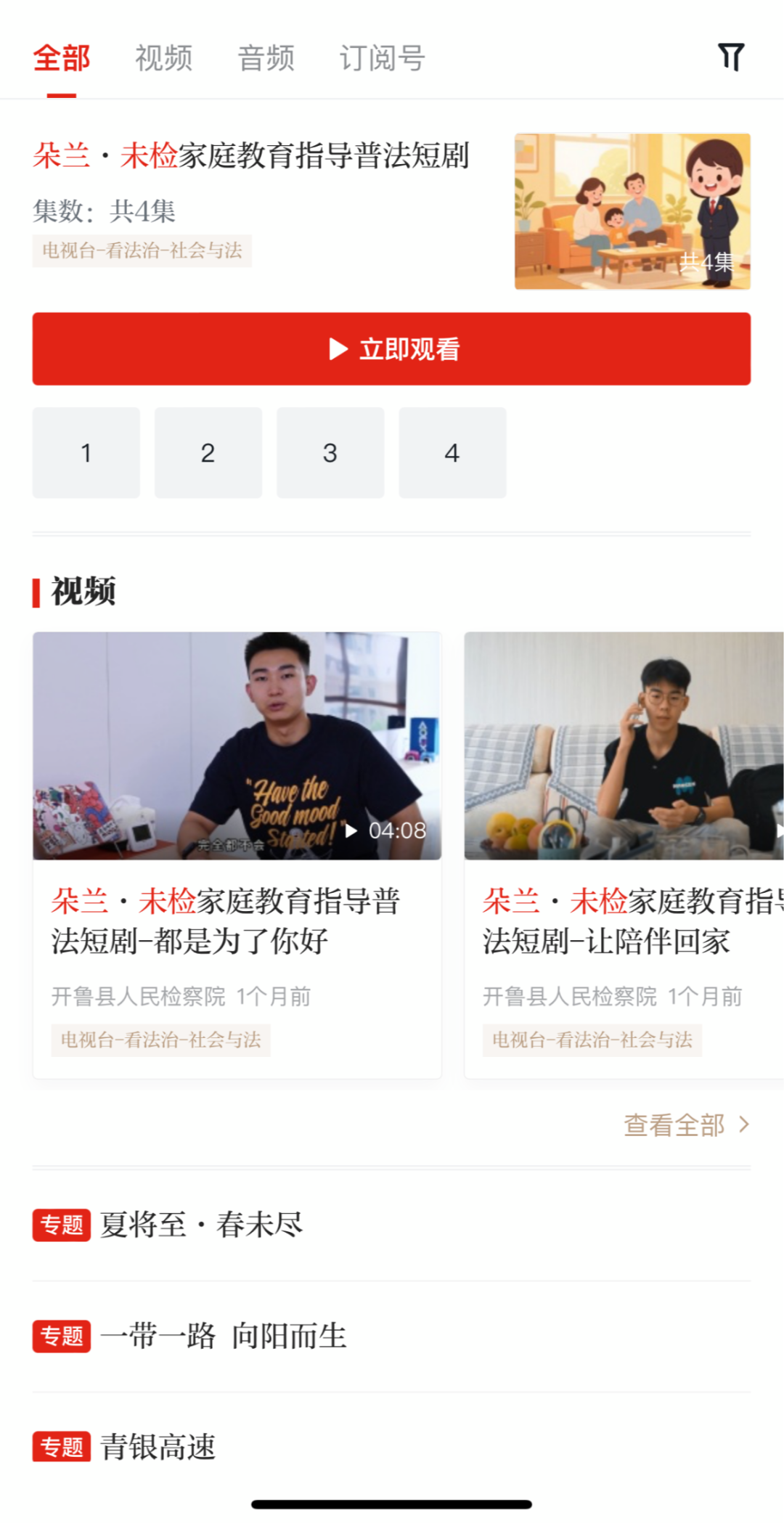Screen dimensions: 784x1523
Task: Open the filter icon
Action: pos(731,57)
